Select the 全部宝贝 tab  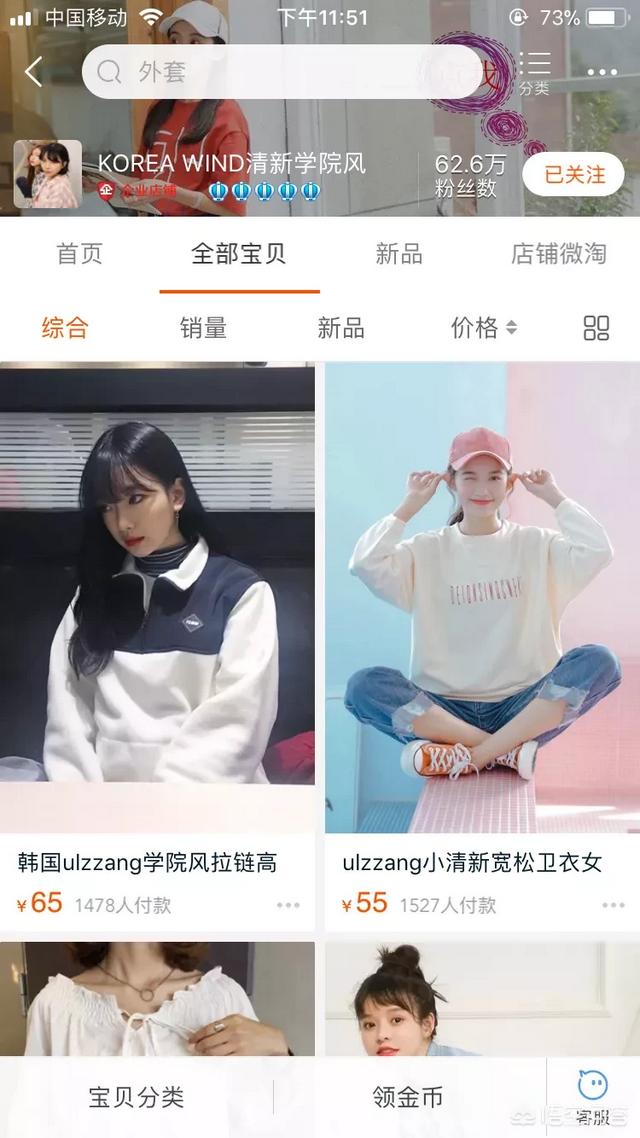tap(239, 254)
